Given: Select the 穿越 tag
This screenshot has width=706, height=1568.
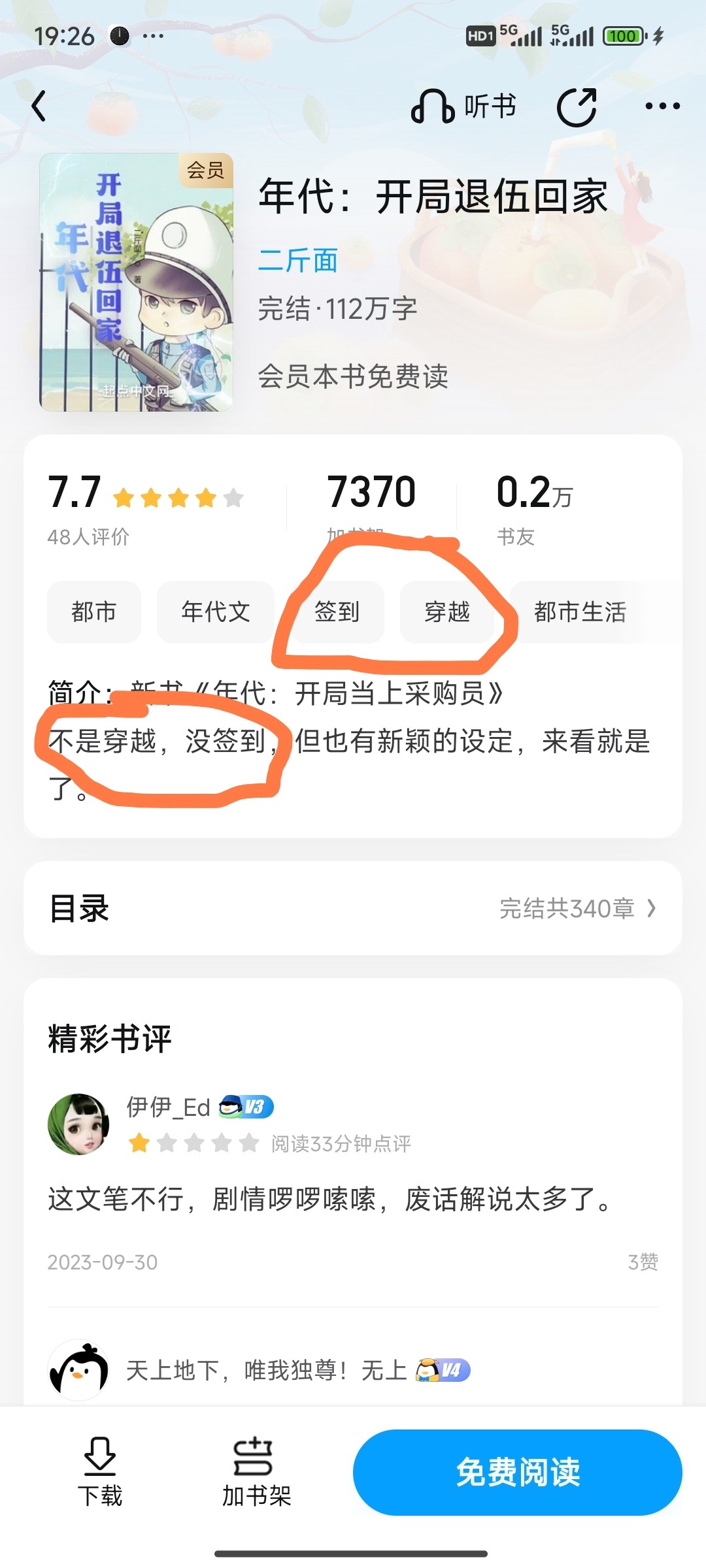Looking at the screenshot, I should (447, 612).
